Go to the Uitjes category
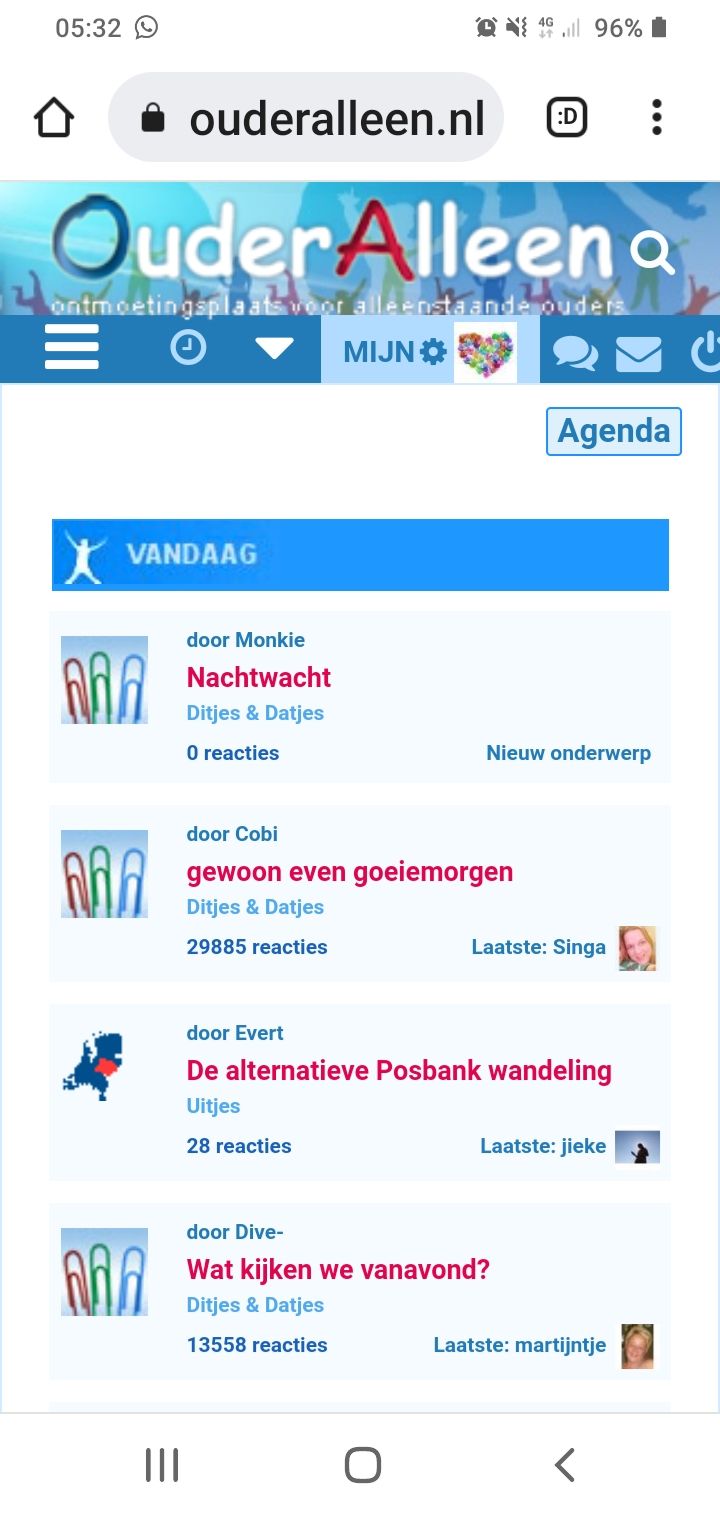This screenshot has height=1520, width=720. click(213, 1106)
